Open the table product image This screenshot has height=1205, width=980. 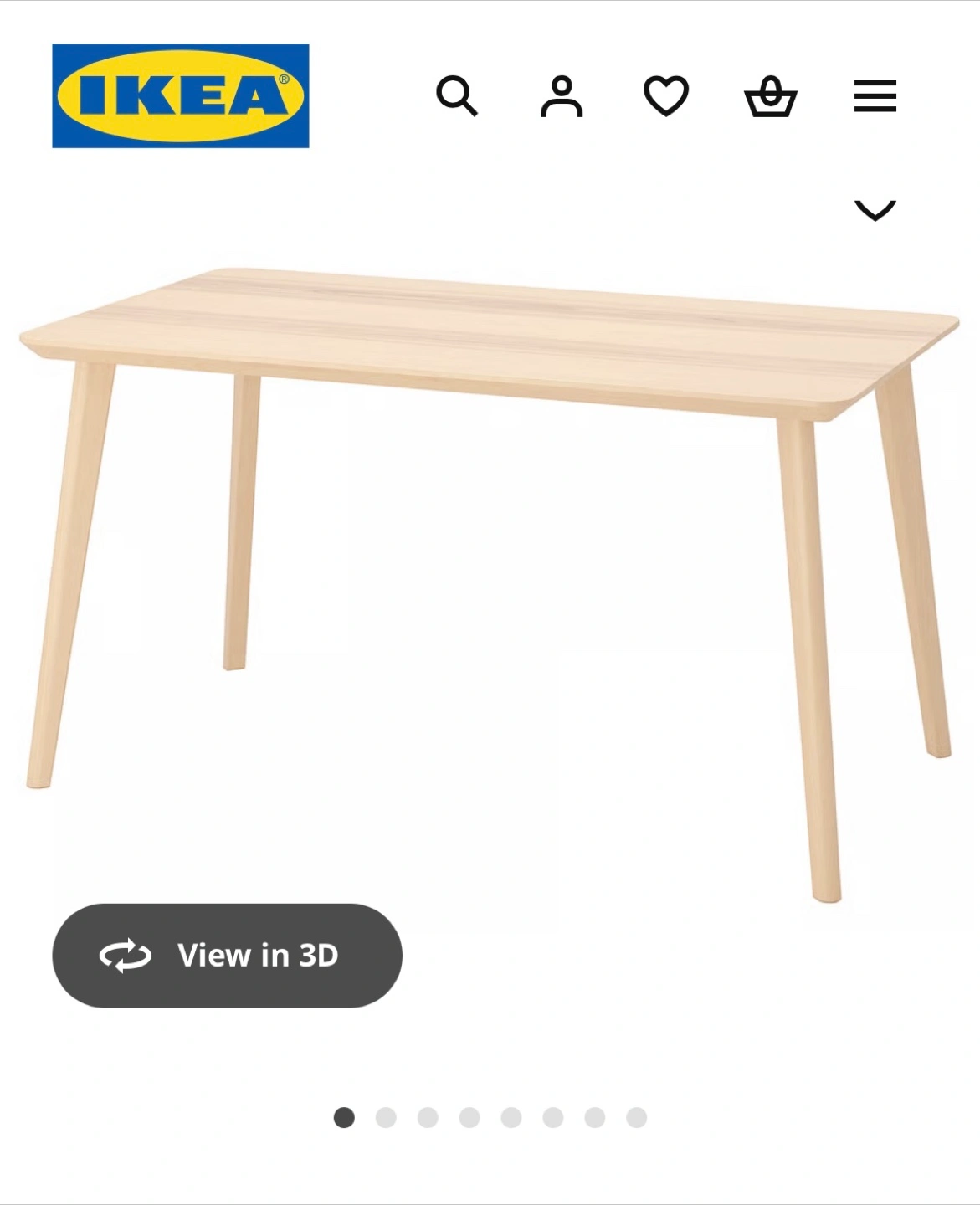(x=490, y=544)
